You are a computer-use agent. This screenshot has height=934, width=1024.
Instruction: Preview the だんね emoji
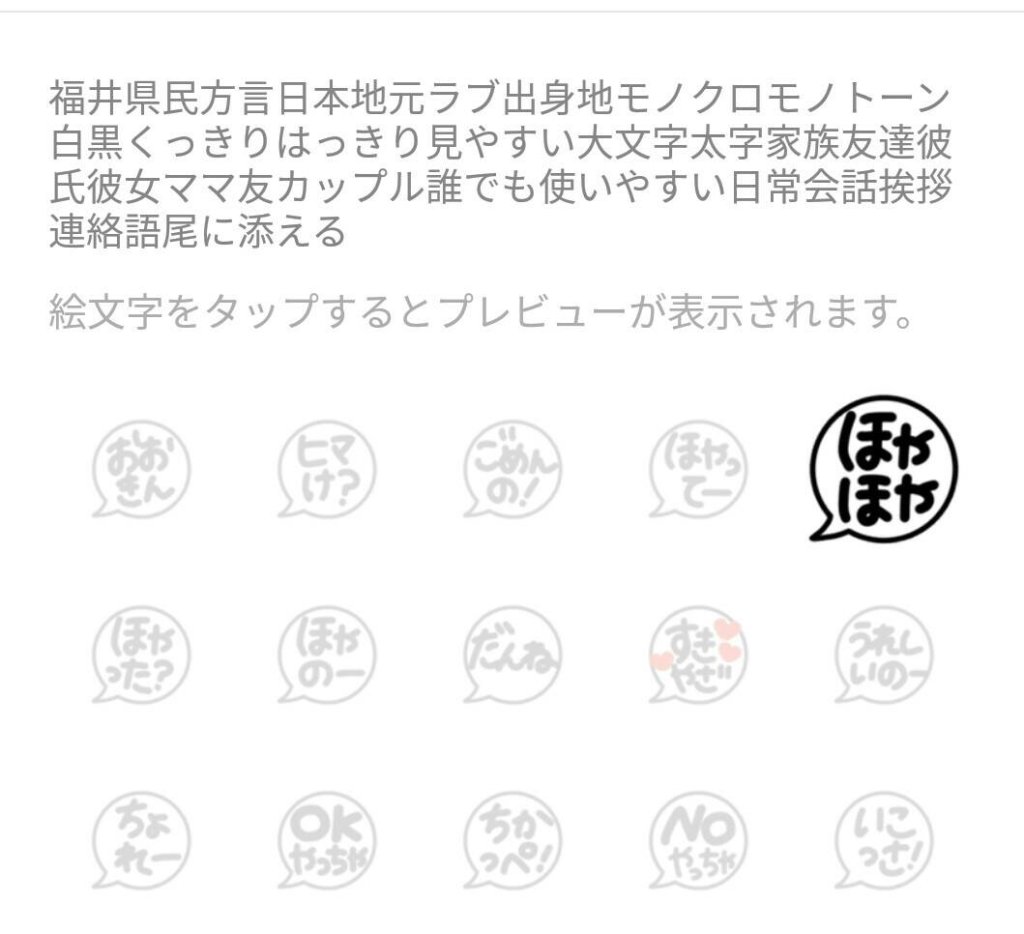click(x=512, y=655)
